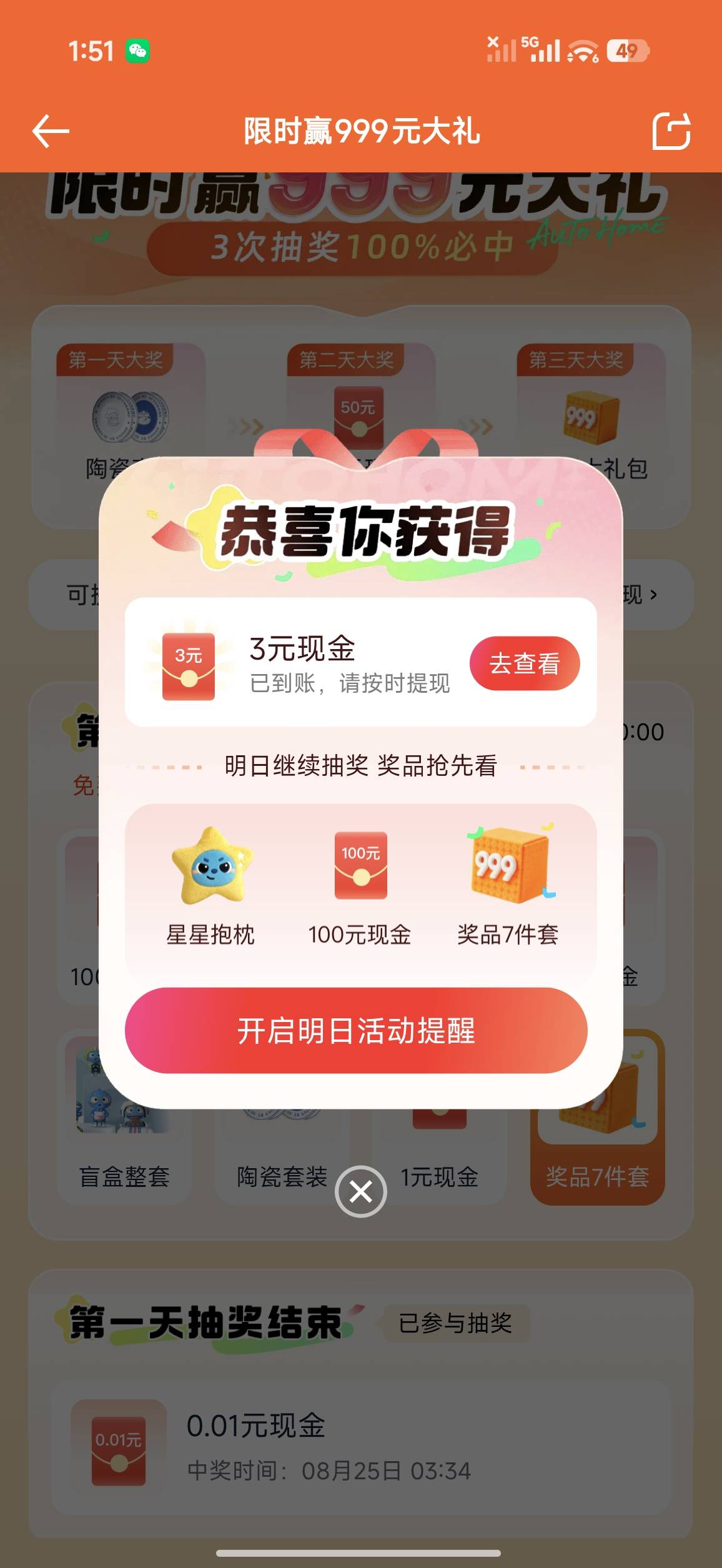Go back using the top-left arrow
The height and width of the screenshot is (1568, 722).
pos(51,131)
